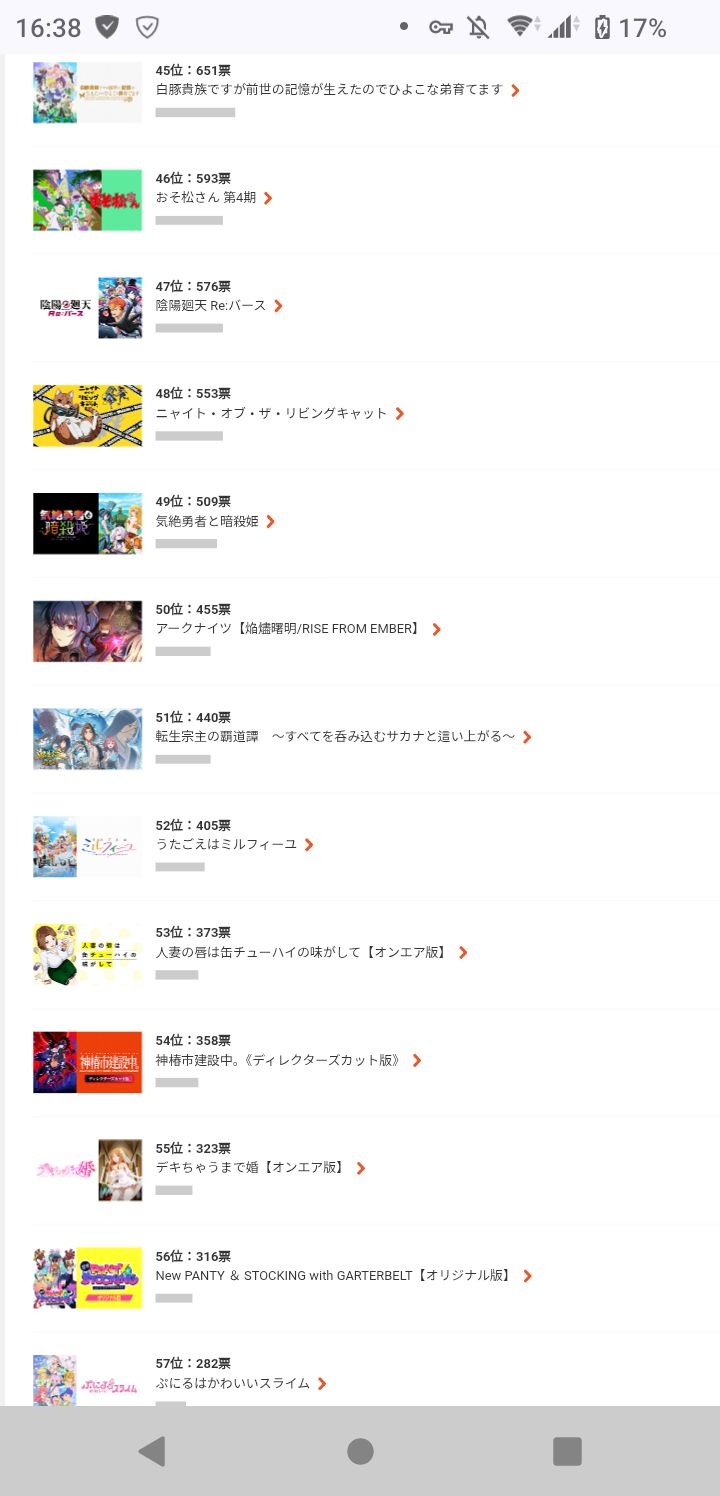
Task: Open 白豚貴族ですが前世の記憶が生えたのでひよこな弟育てます link
Action: (x=330, y=90)
